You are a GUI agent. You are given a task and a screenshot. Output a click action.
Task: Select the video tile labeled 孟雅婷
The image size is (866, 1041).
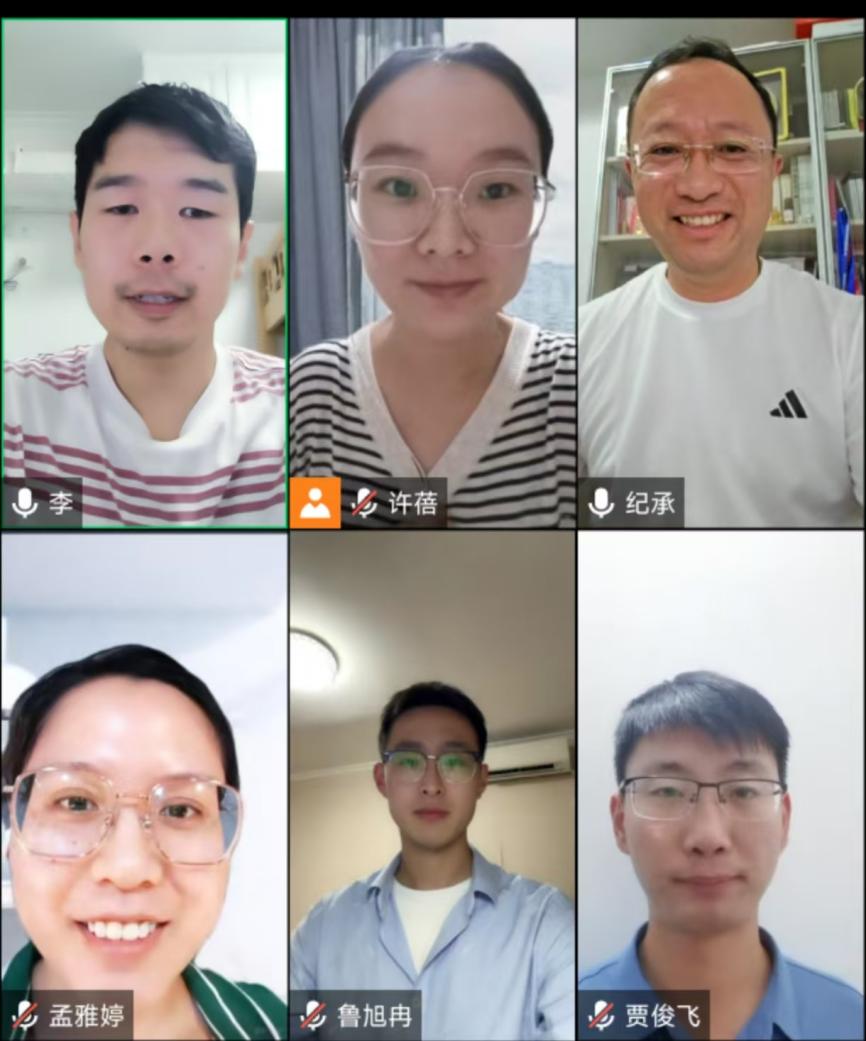tap(144, 786)
